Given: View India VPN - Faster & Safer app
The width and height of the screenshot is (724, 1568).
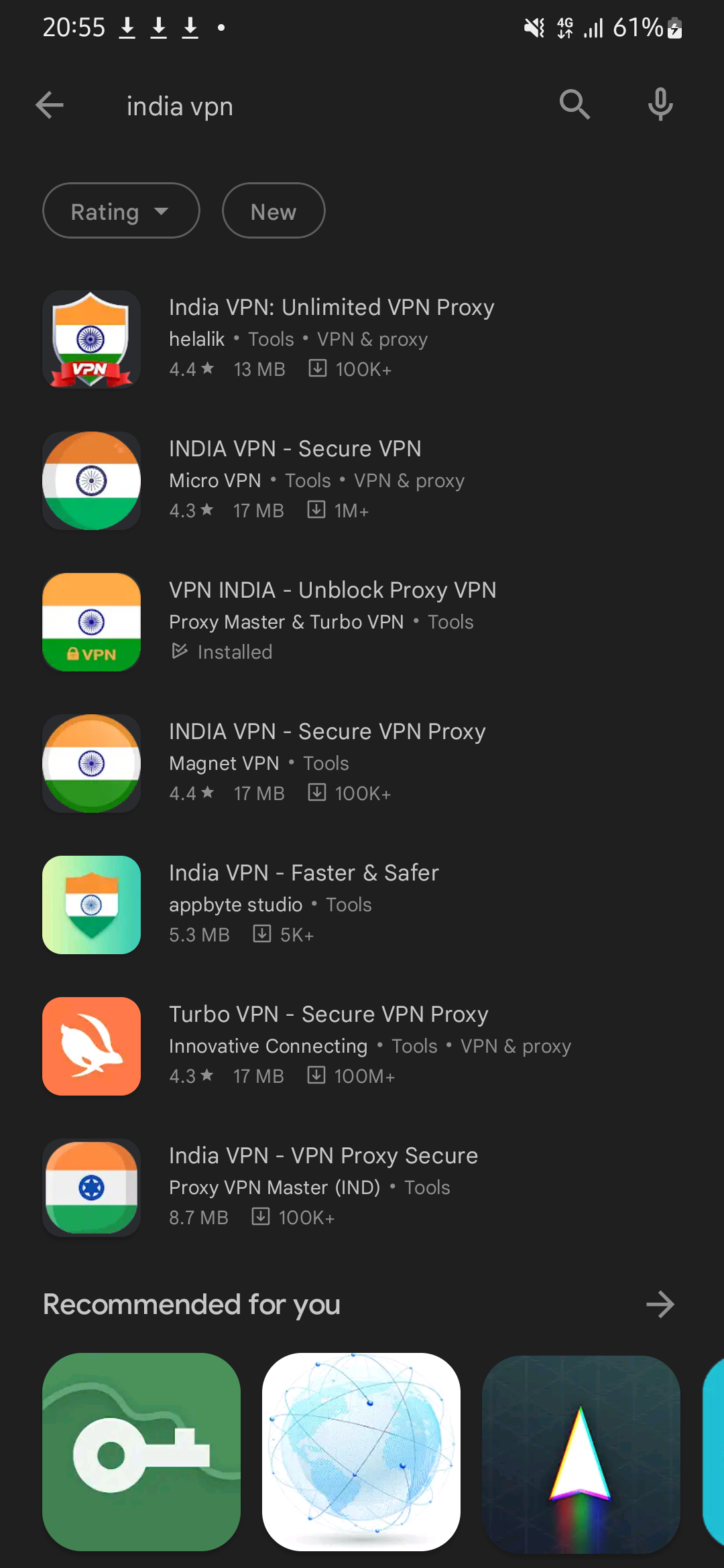Looking at the screenshot, I should click(x=304, y=904).
